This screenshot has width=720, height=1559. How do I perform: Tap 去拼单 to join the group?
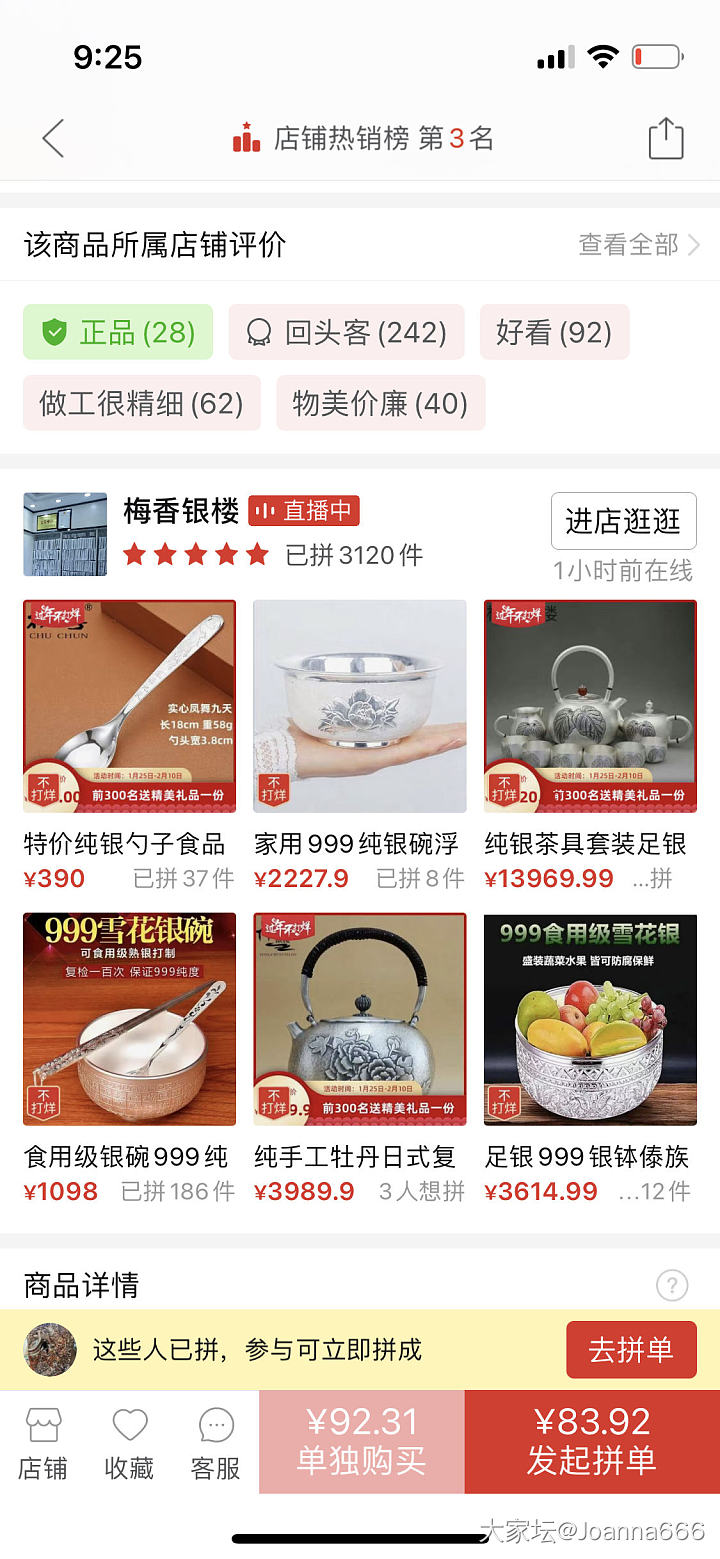point(630,1350)
